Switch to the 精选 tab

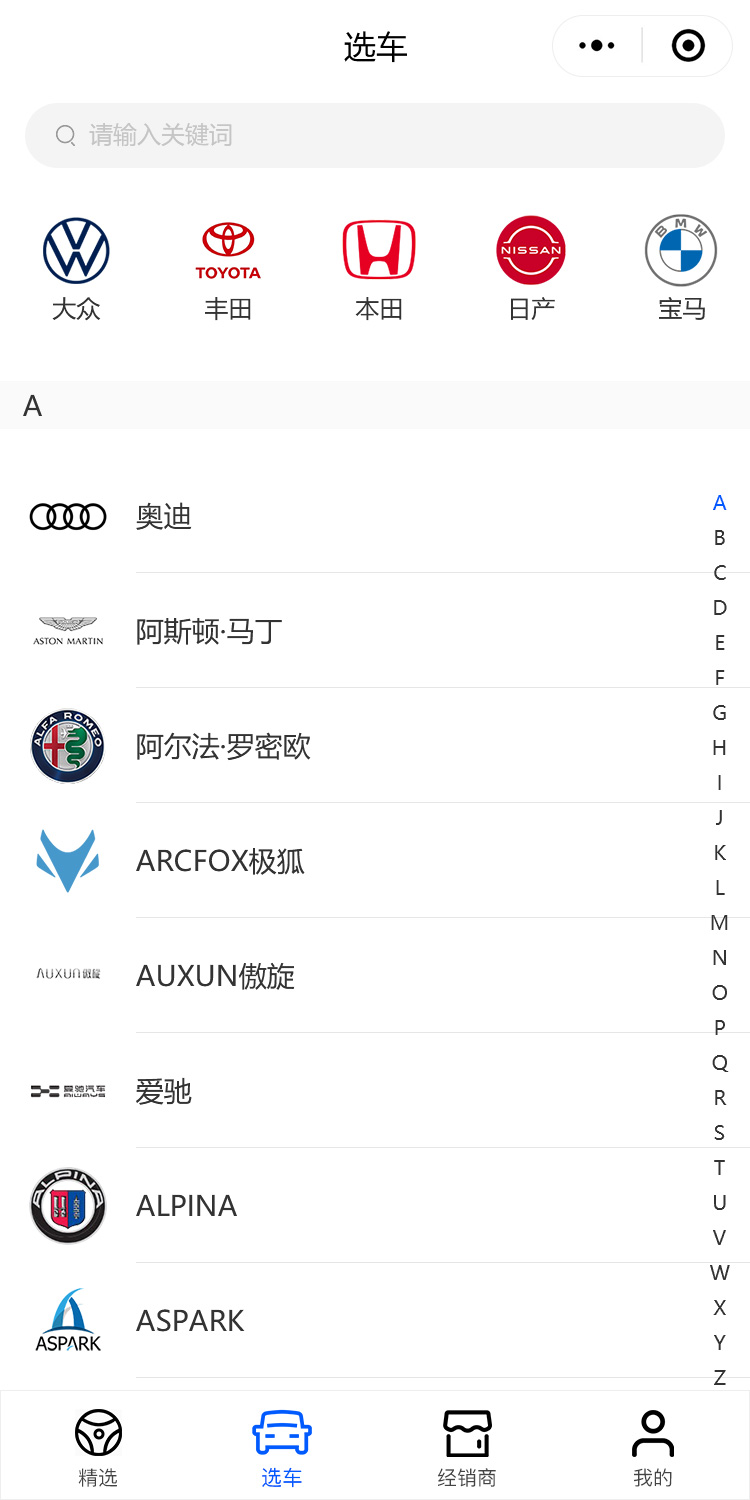coord(98,1446)
